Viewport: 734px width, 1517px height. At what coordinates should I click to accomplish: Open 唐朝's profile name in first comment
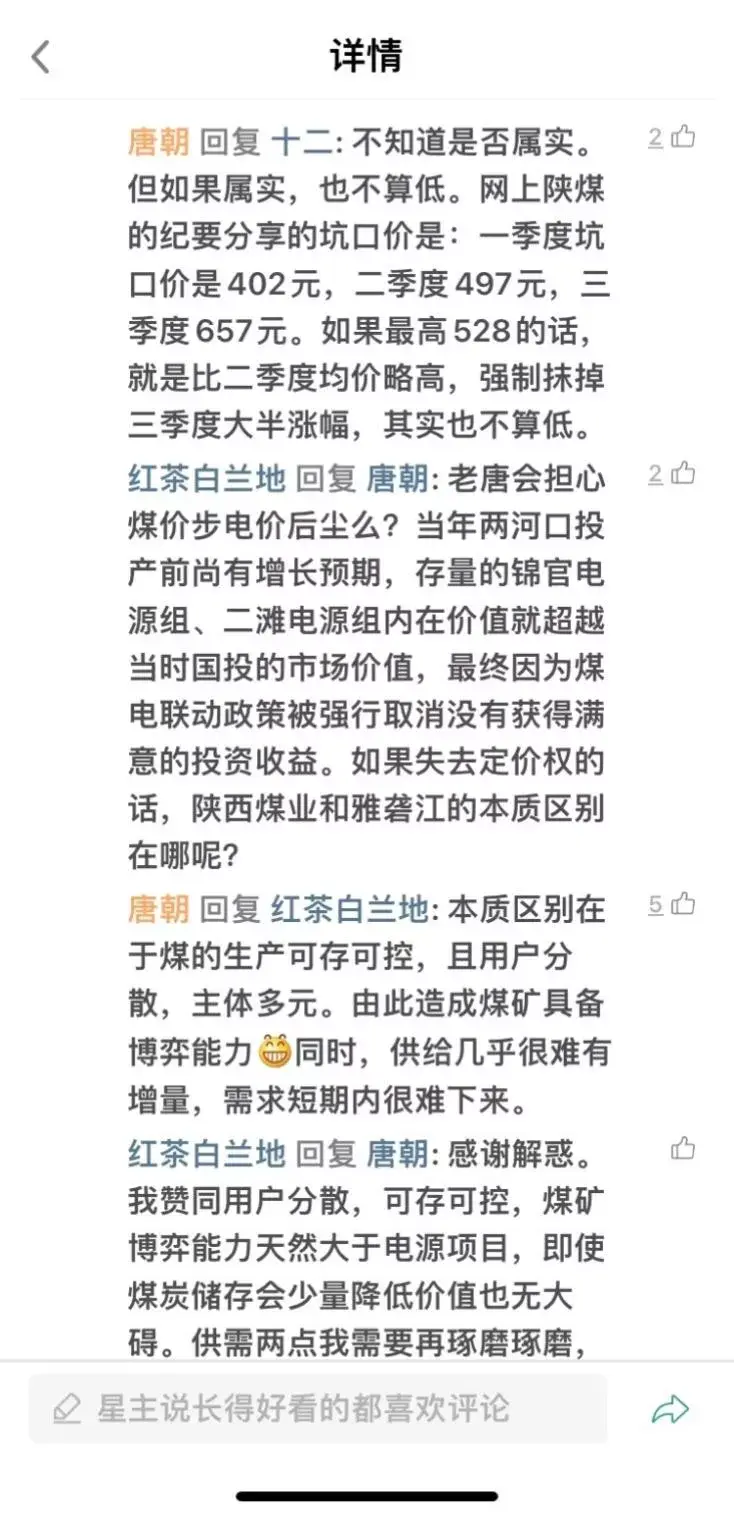[158, 142]
